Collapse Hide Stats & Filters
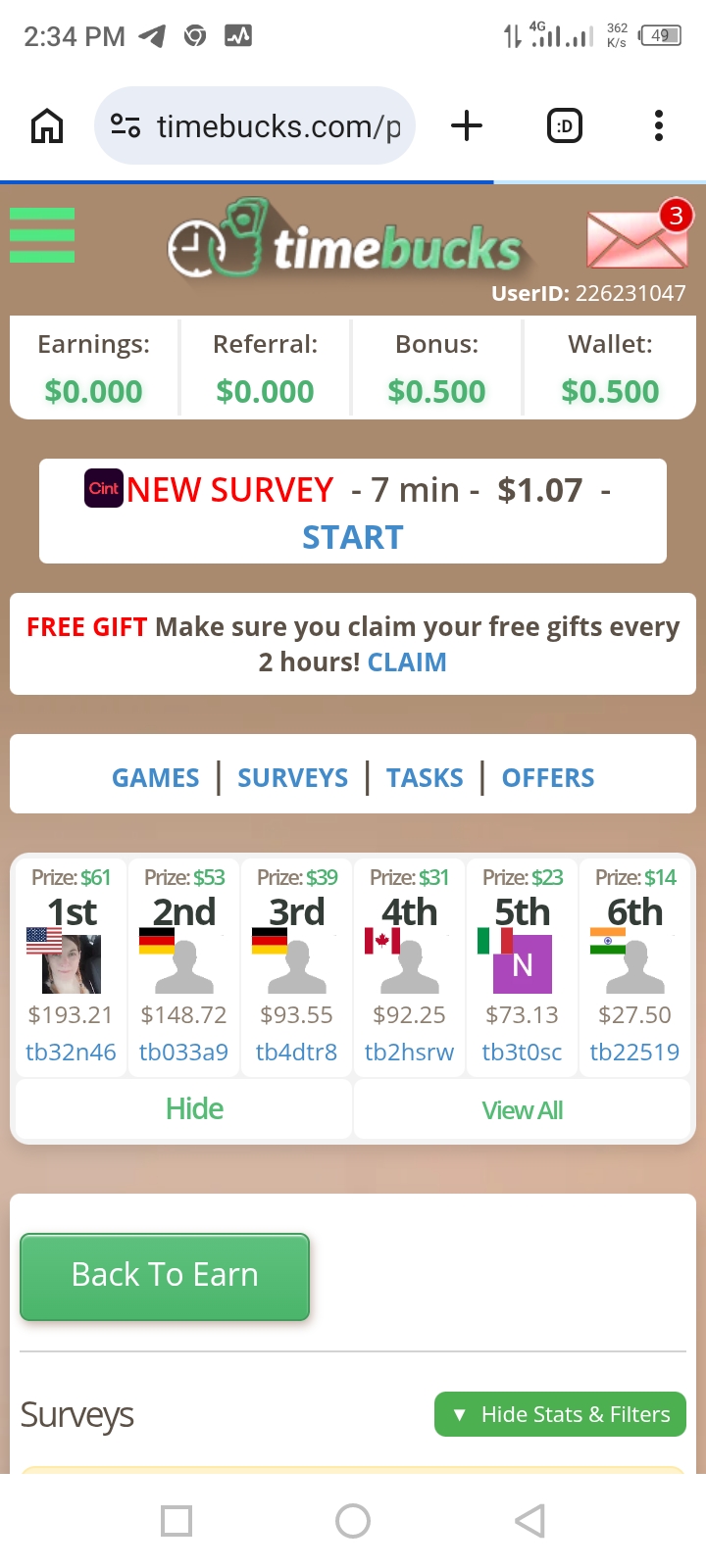This screenshot has height=1568, width=706. pos(560,1414)
